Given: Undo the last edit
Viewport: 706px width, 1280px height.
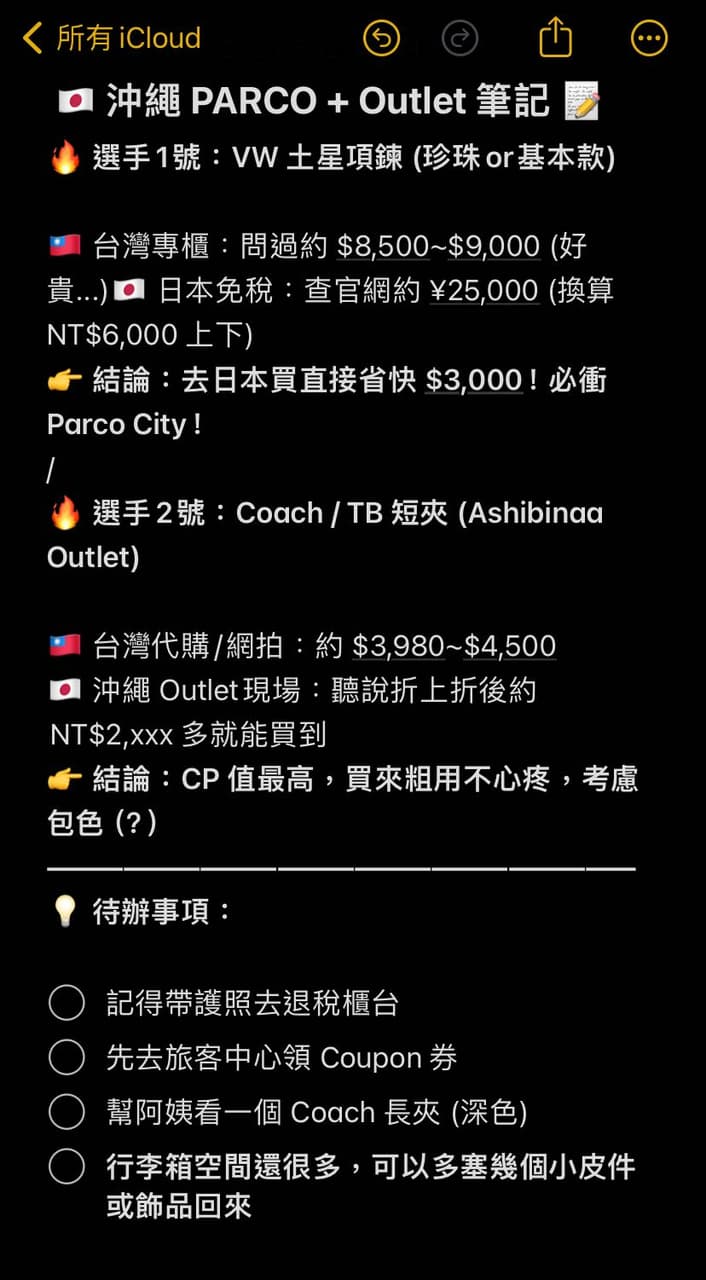Looking at the screenshot, I should coord(381,39).
